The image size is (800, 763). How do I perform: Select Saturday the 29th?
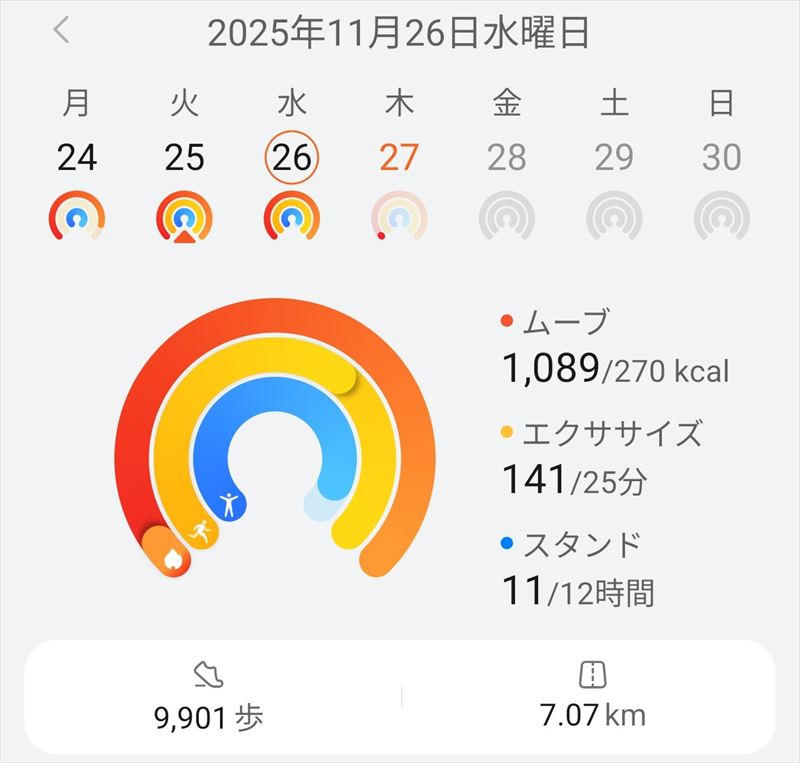pos(613,157)
